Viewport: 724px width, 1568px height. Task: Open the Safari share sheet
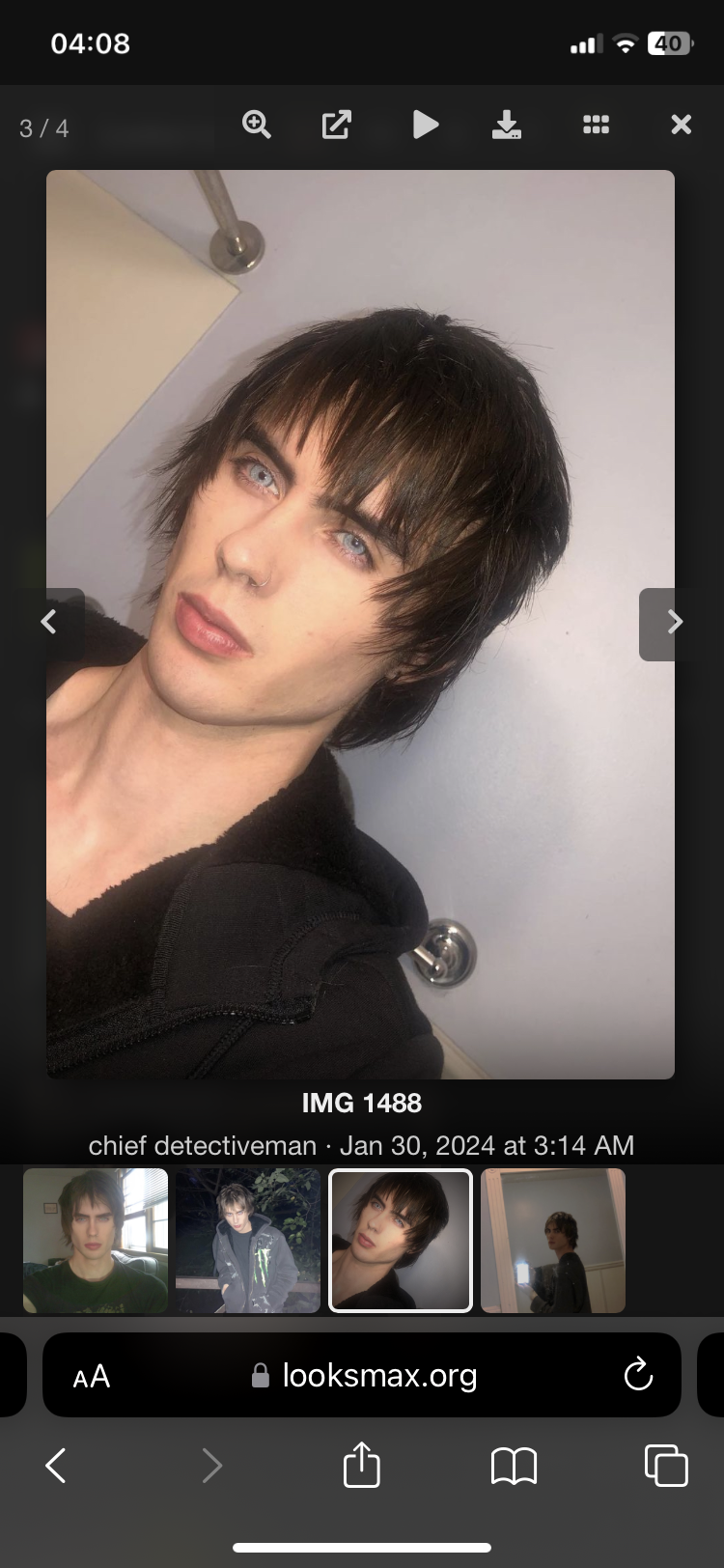[x=362, y=1464]
